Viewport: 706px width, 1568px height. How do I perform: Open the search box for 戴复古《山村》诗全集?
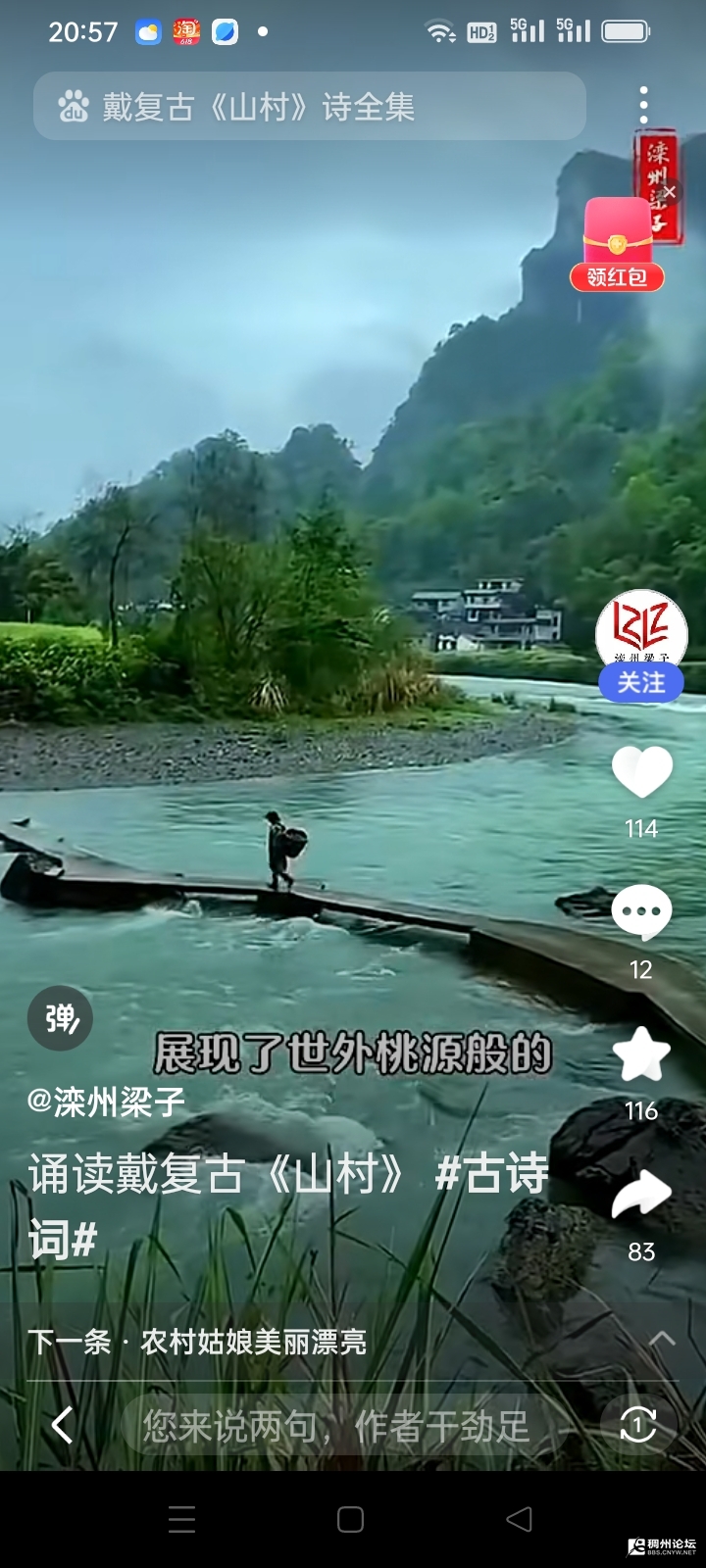click(x=309, y=106)
